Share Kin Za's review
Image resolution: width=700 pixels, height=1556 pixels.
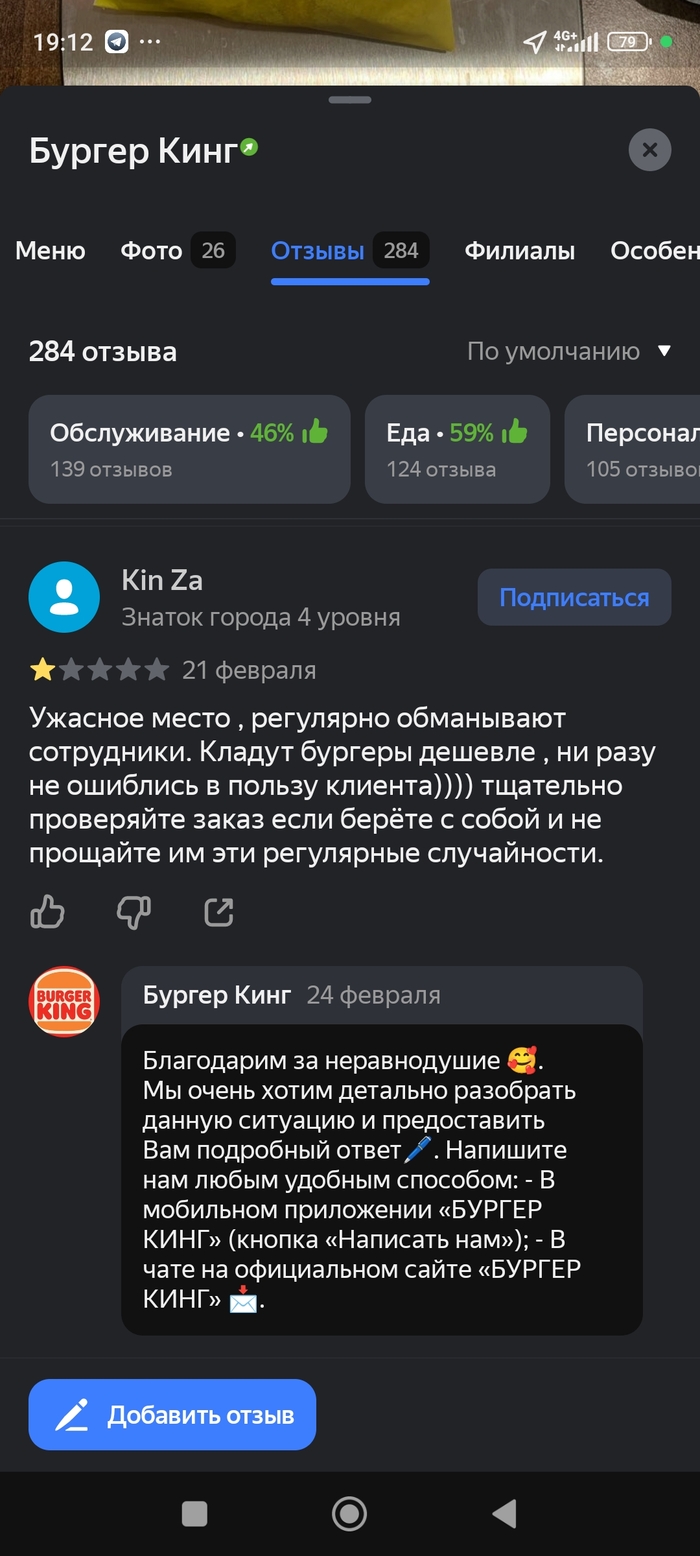pos(218,911)
